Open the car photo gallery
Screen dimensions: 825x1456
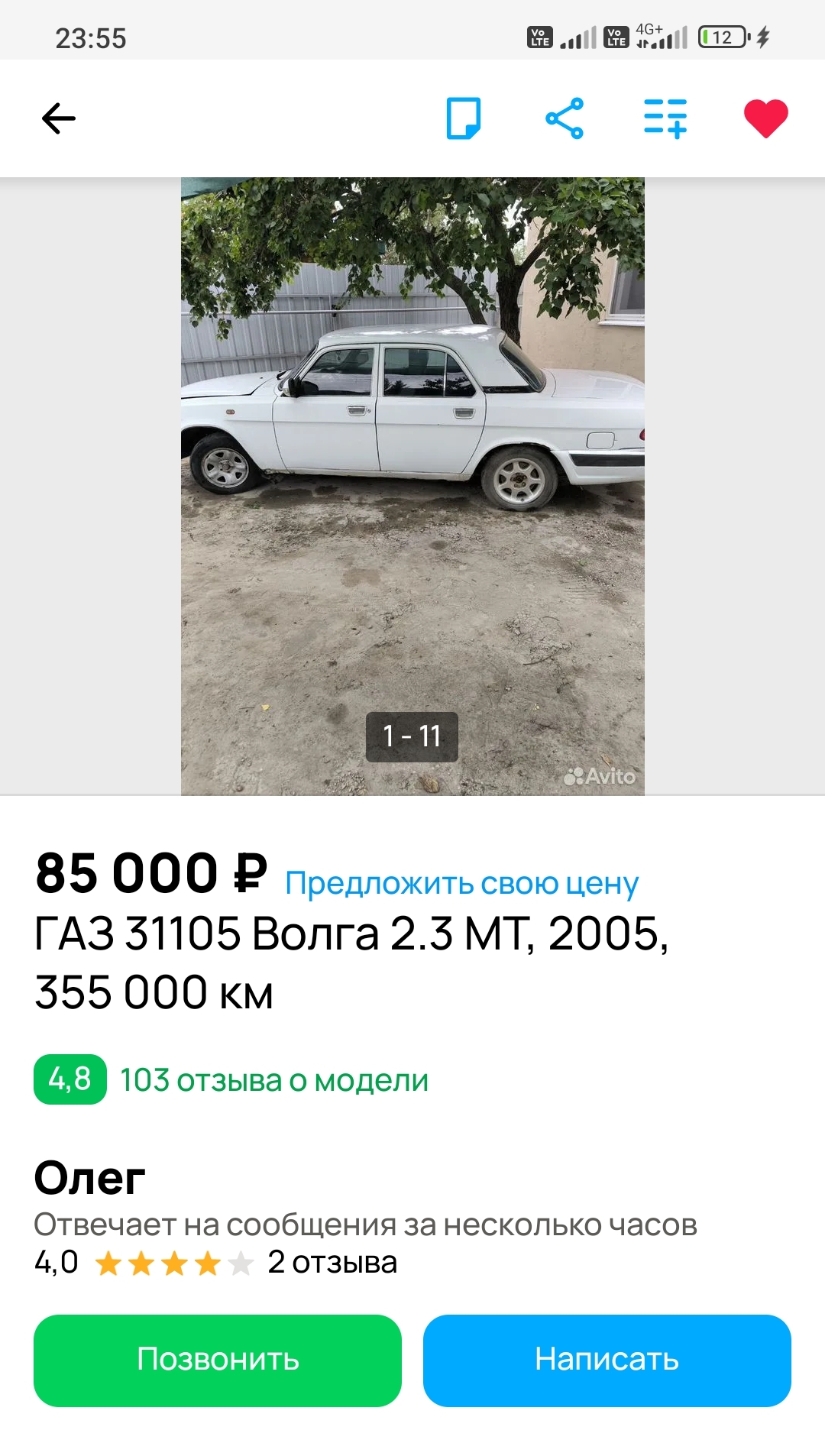pos(412,487)
